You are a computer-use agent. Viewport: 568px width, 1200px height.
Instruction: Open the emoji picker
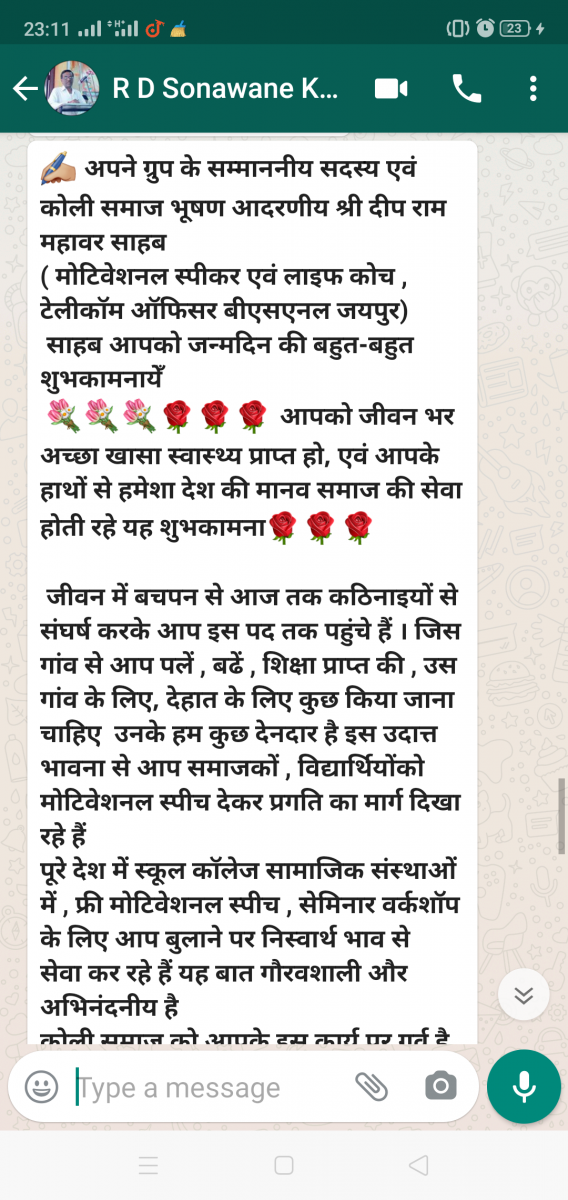click(42, 1087)
